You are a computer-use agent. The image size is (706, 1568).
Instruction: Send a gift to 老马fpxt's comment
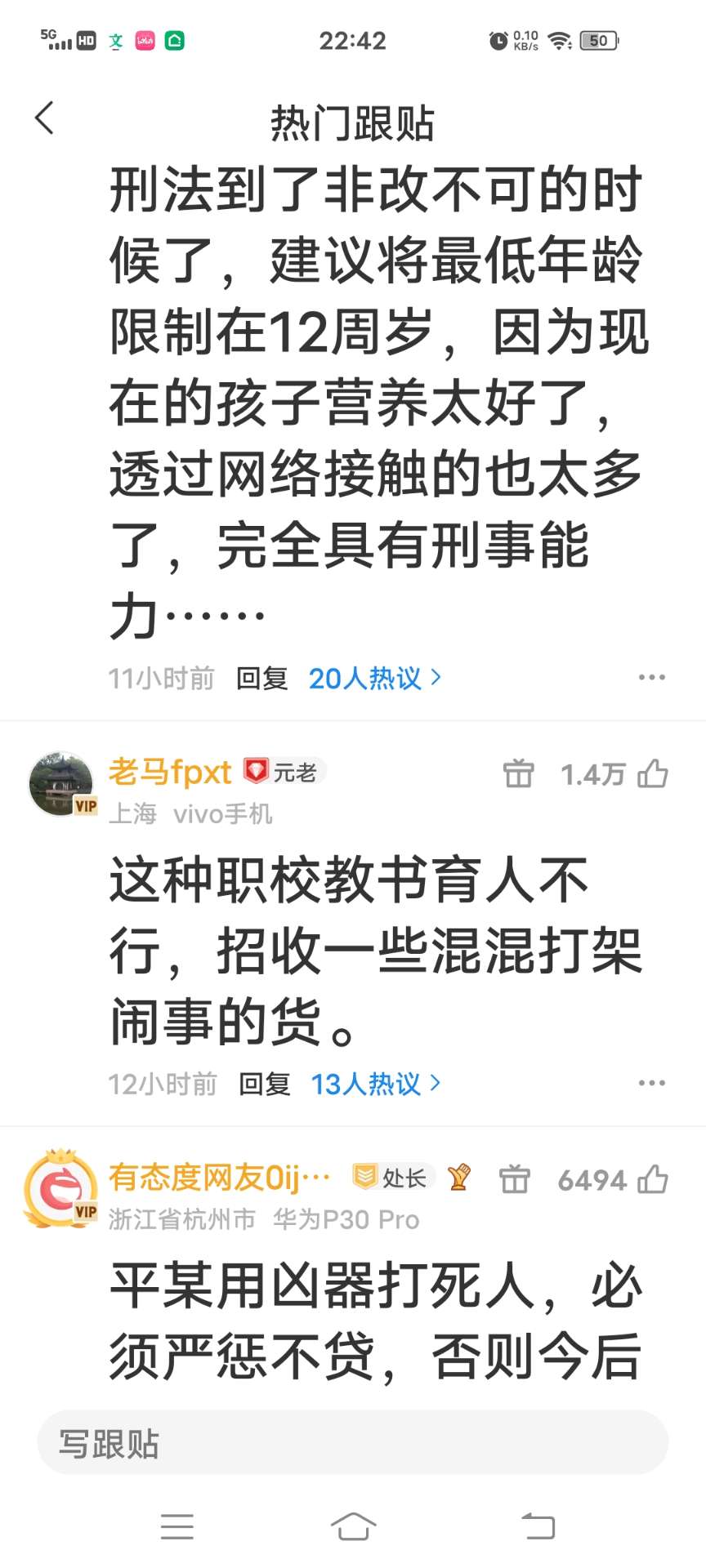tap(518, 773)
